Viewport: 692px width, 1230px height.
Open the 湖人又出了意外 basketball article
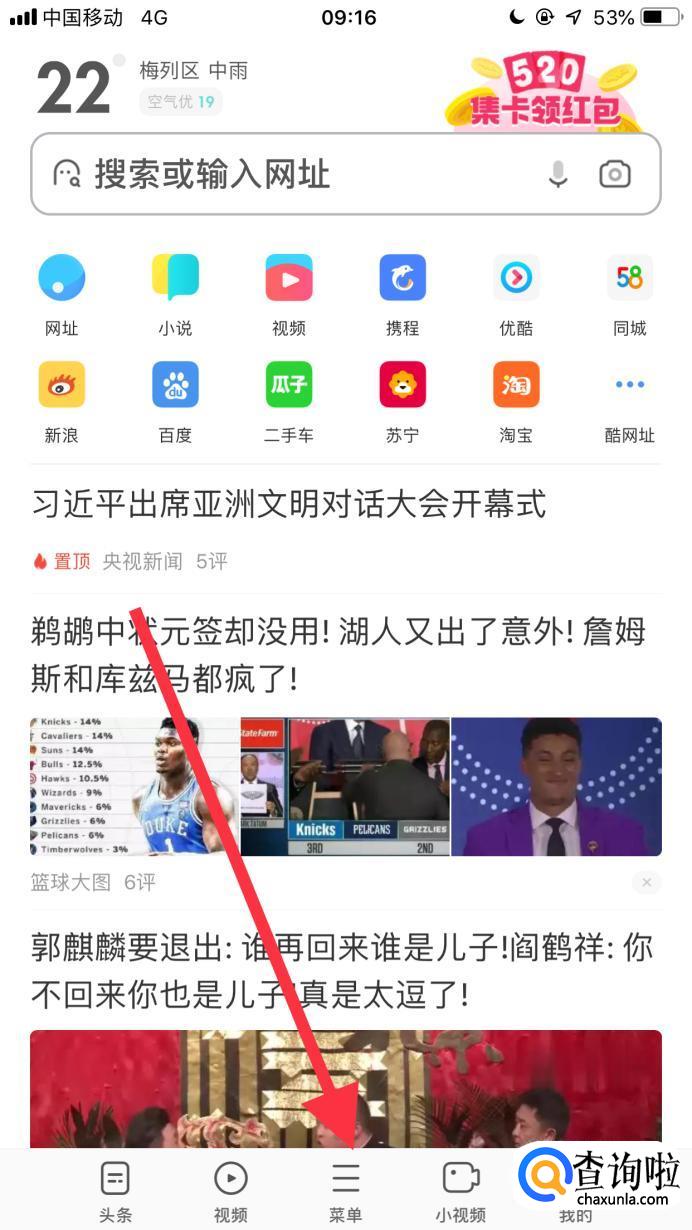coord(340,655)
